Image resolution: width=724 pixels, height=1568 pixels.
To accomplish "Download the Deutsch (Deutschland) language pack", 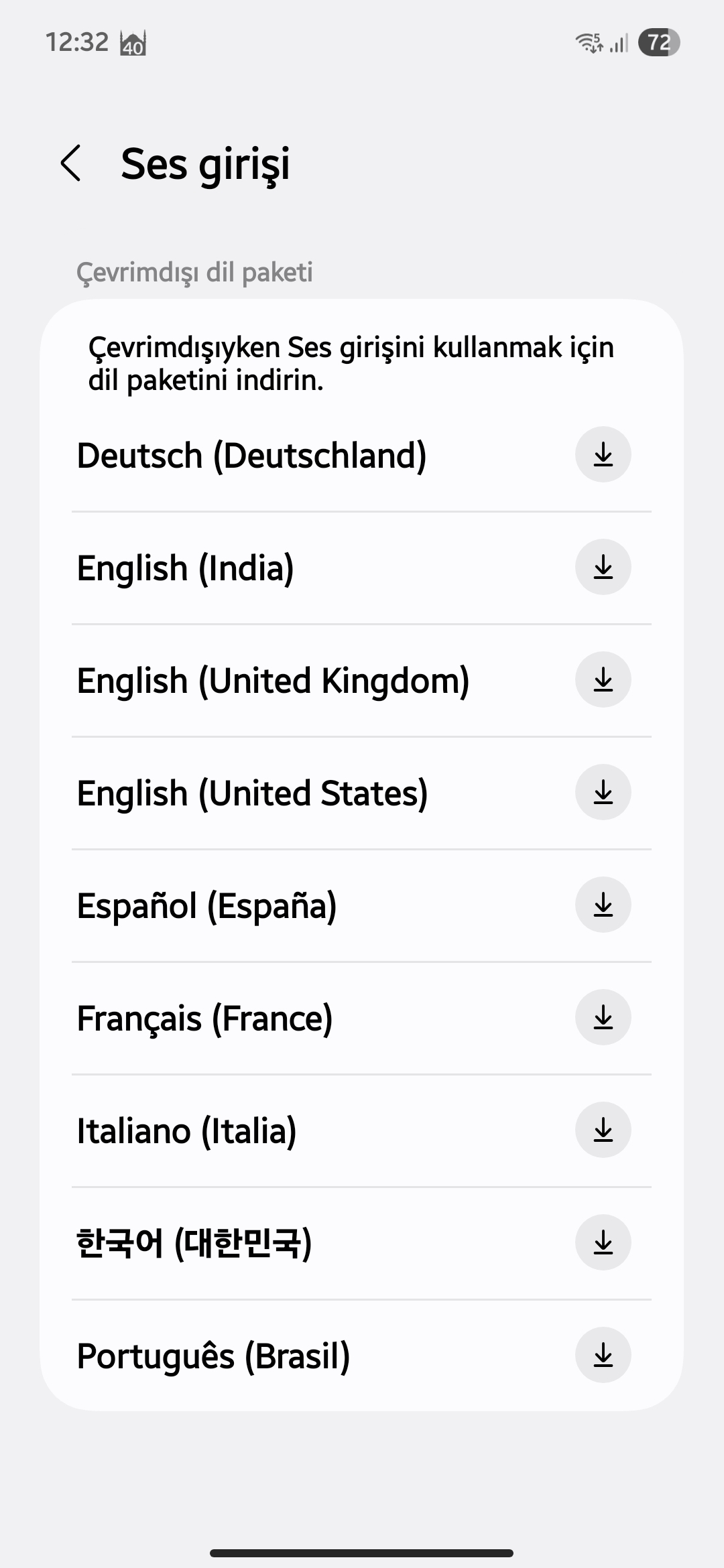I will [x=603, y=455].
